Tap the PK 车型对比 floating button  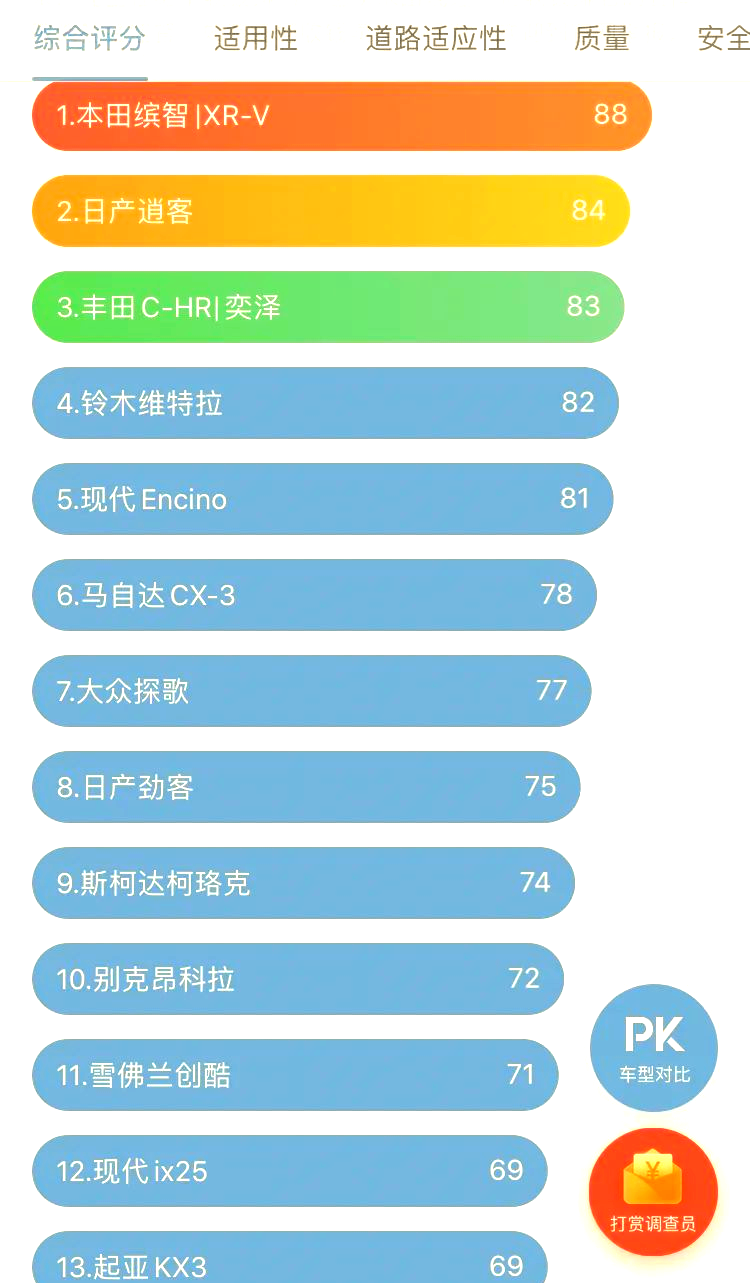(x=654, y=1047)
